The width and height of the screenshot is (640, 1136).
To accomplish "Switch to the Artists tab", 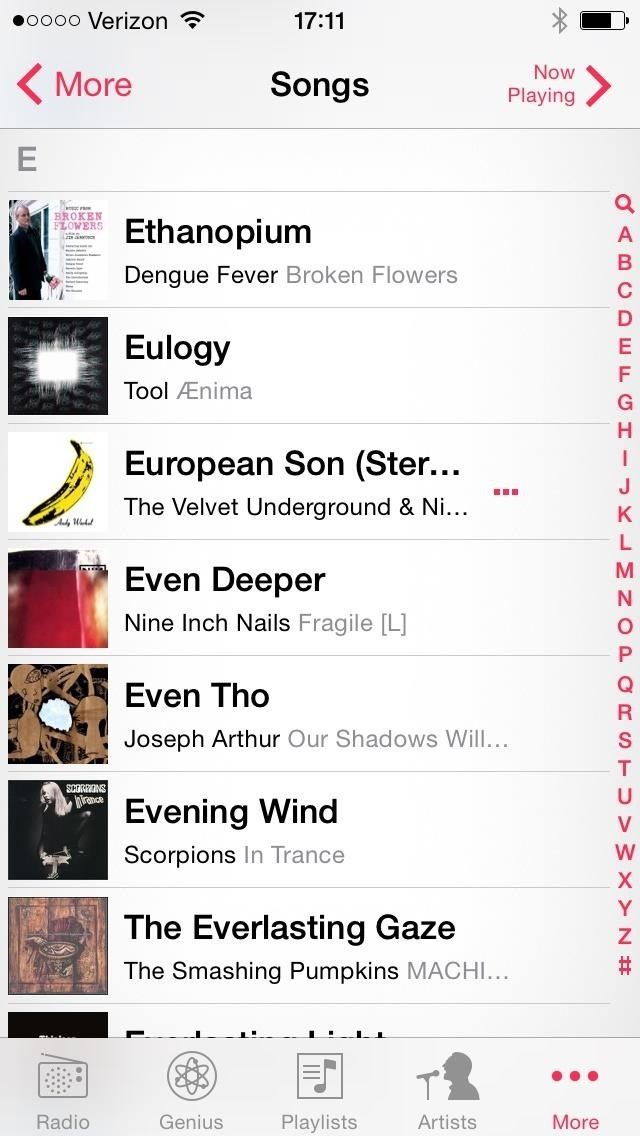I will [x=447, y=1090].
